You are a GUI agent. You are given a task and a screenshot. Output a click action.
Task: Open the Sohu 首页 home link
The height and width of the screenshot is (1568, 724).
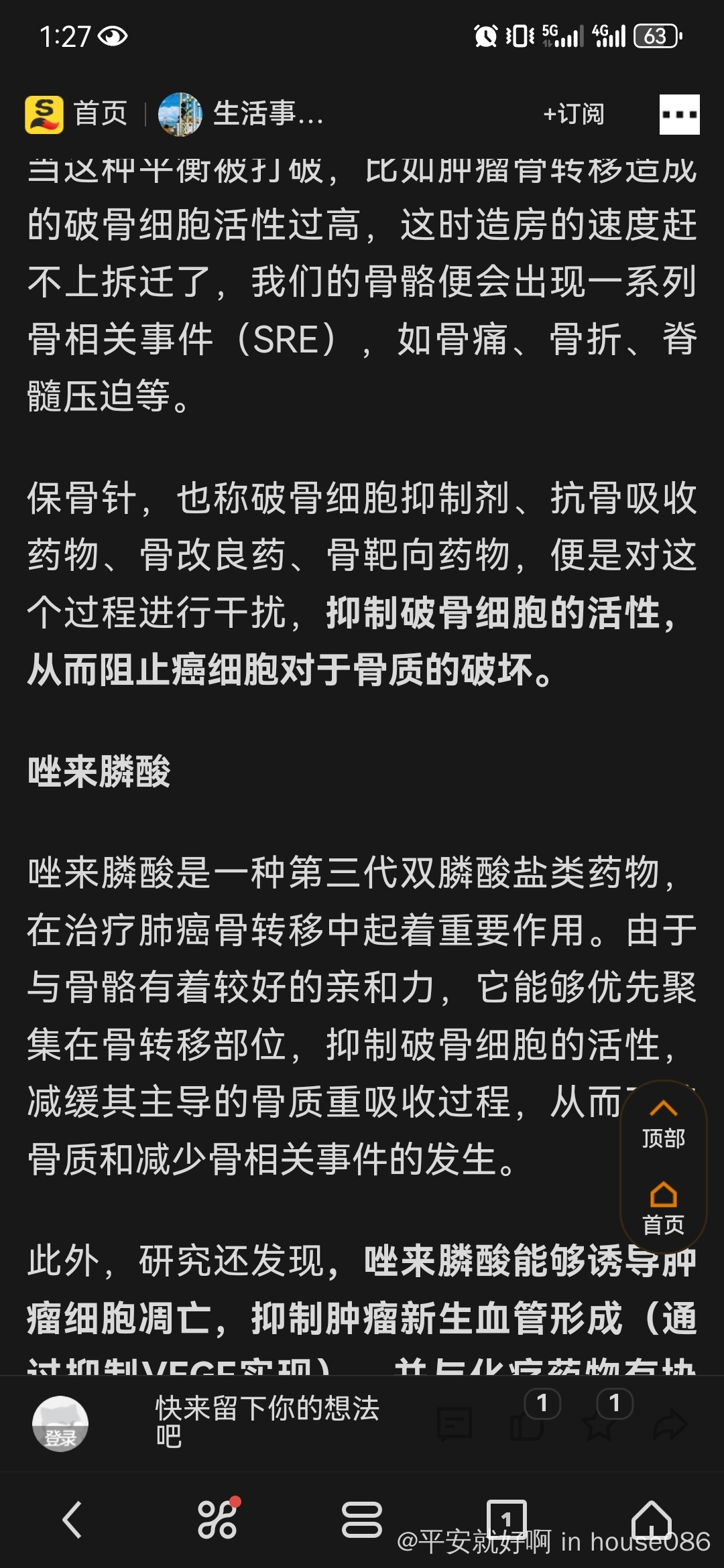[76, 114]
